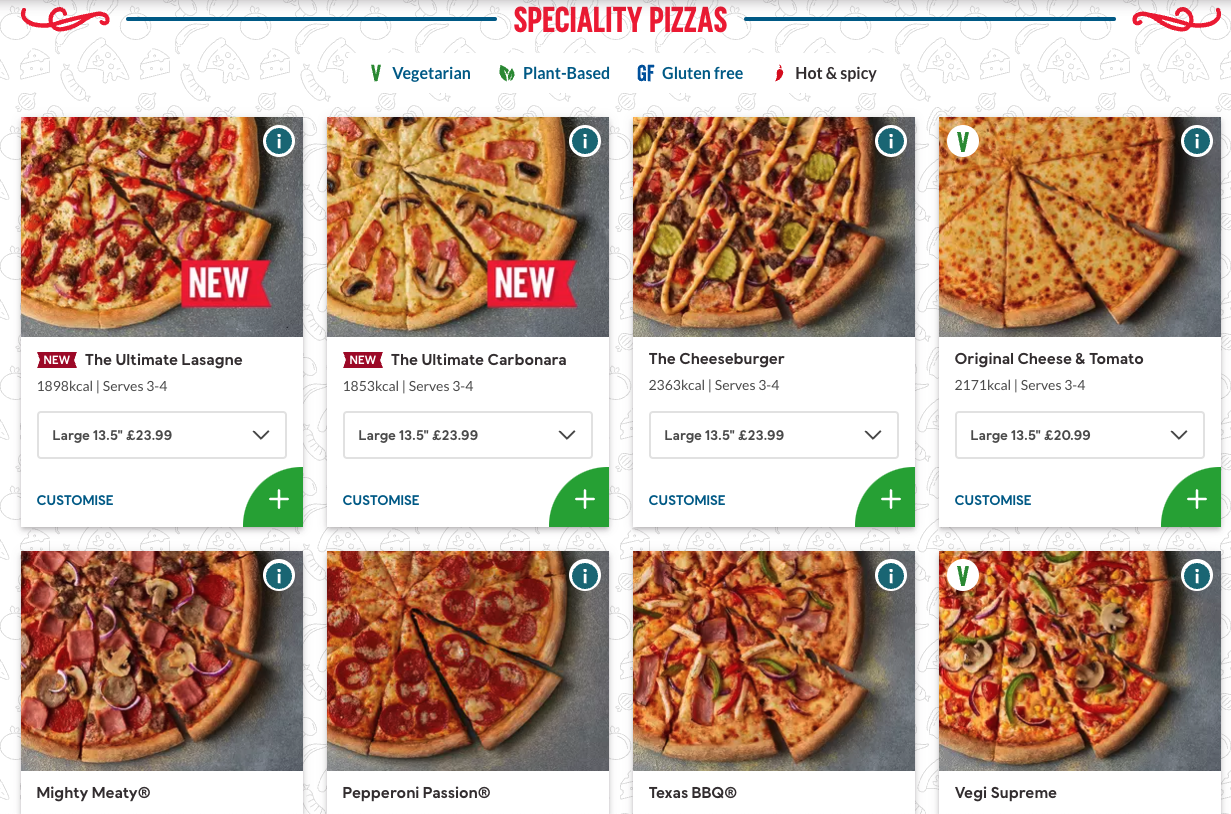
Task: Show info for Mighty Meaty pizza
Action: [x=278, y=575]
